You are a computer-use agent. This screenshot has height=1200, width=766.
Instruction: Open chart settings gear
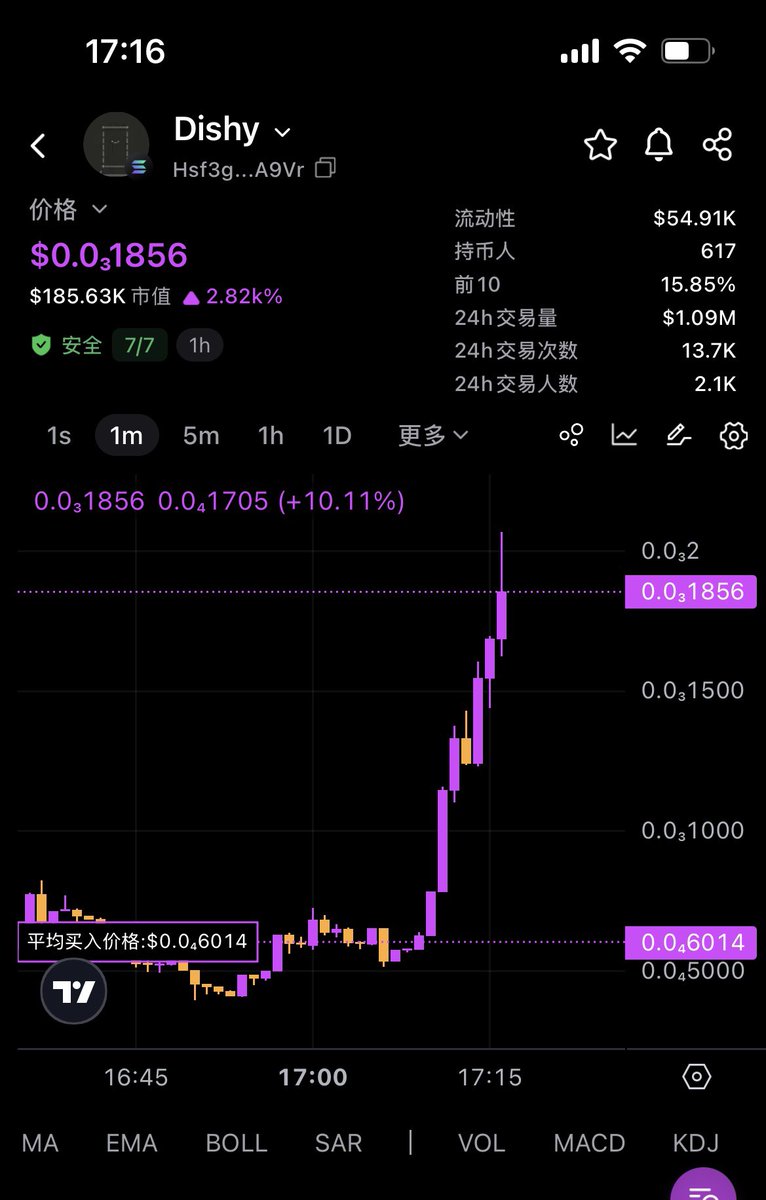pos(734,435)
